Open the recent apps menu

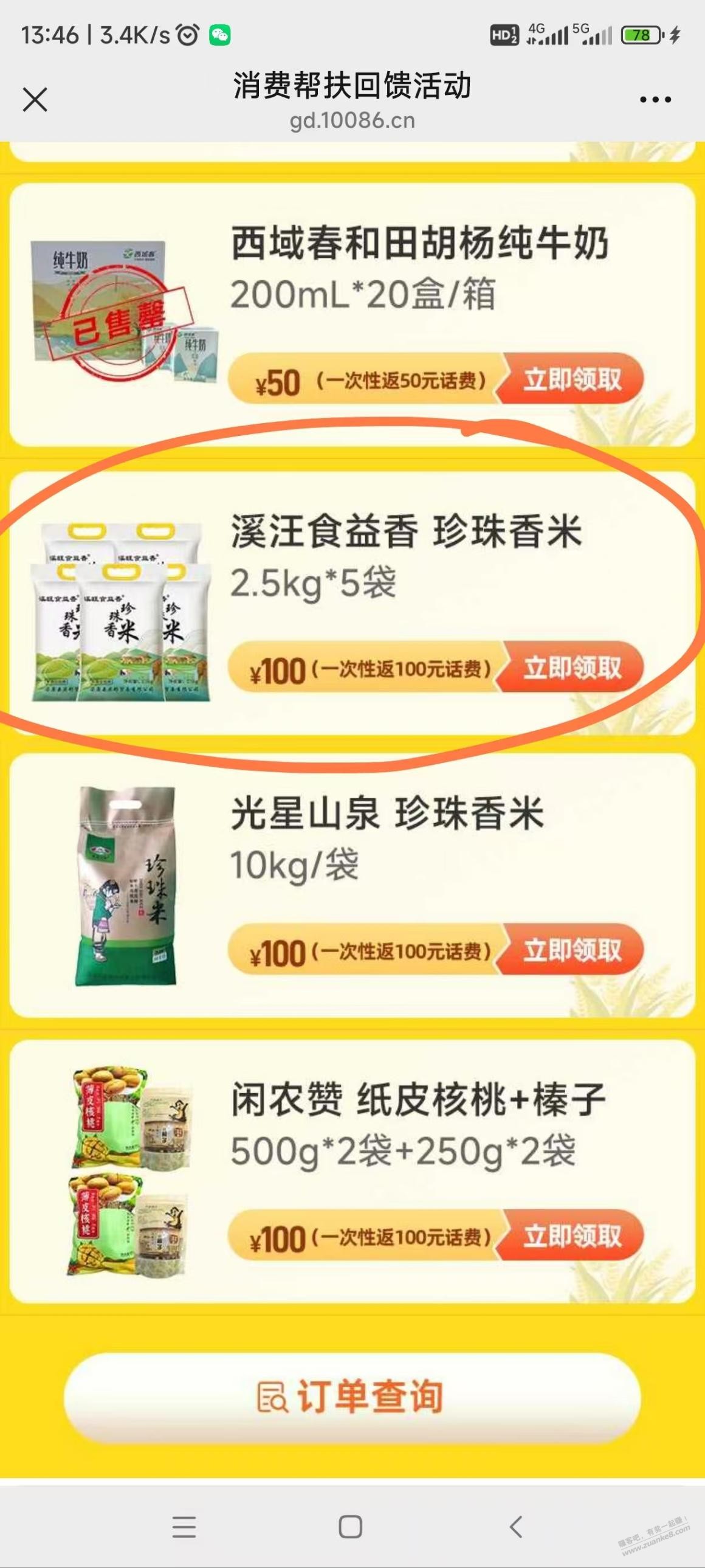click(x=184, y=1527)
